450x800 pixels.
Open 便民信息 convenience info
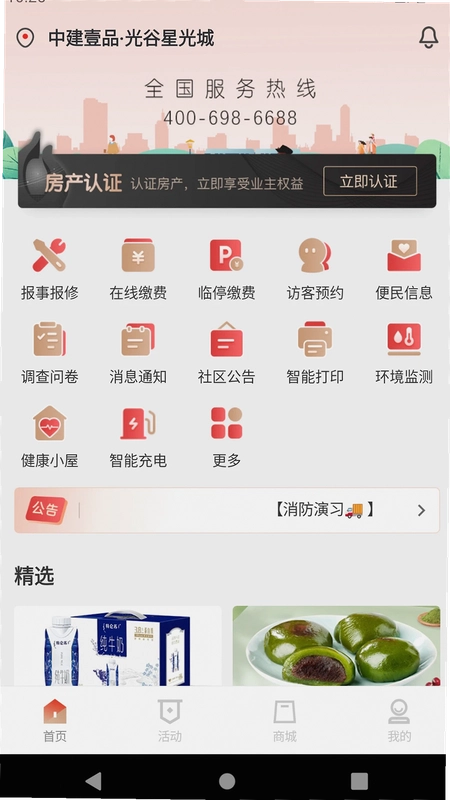[x=404, y=269]
